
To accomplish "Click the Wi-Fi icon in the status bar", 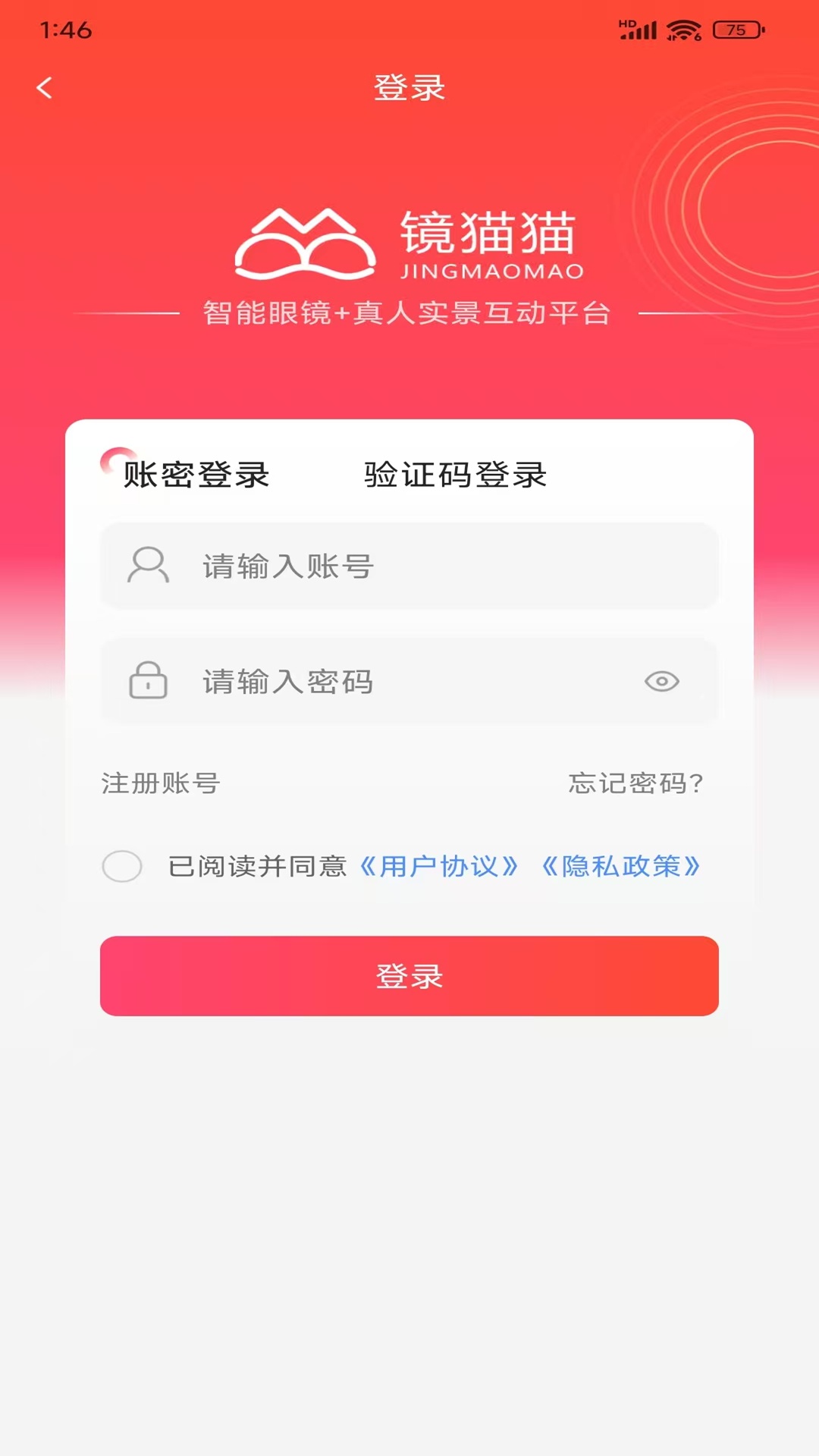I will coord(680,30).
